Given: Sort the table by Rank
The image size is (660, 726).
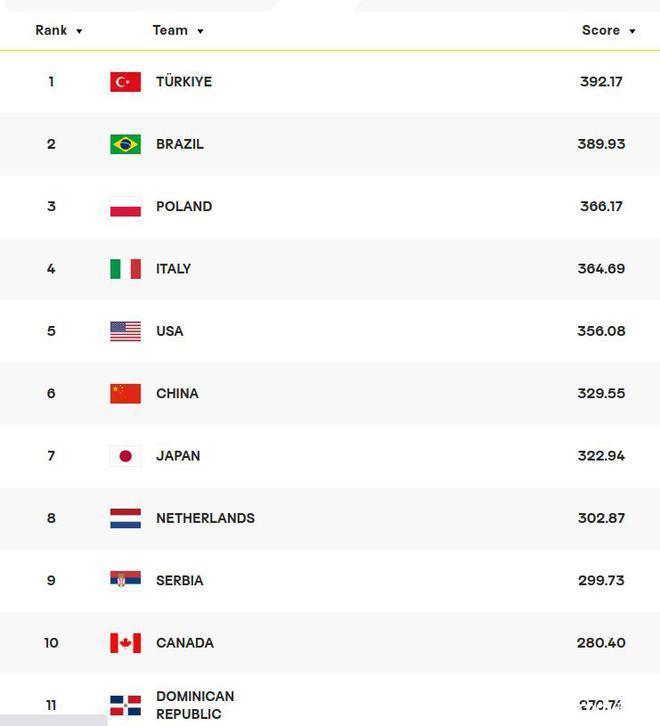Looking at the screenshot, I should pos(58,31).
